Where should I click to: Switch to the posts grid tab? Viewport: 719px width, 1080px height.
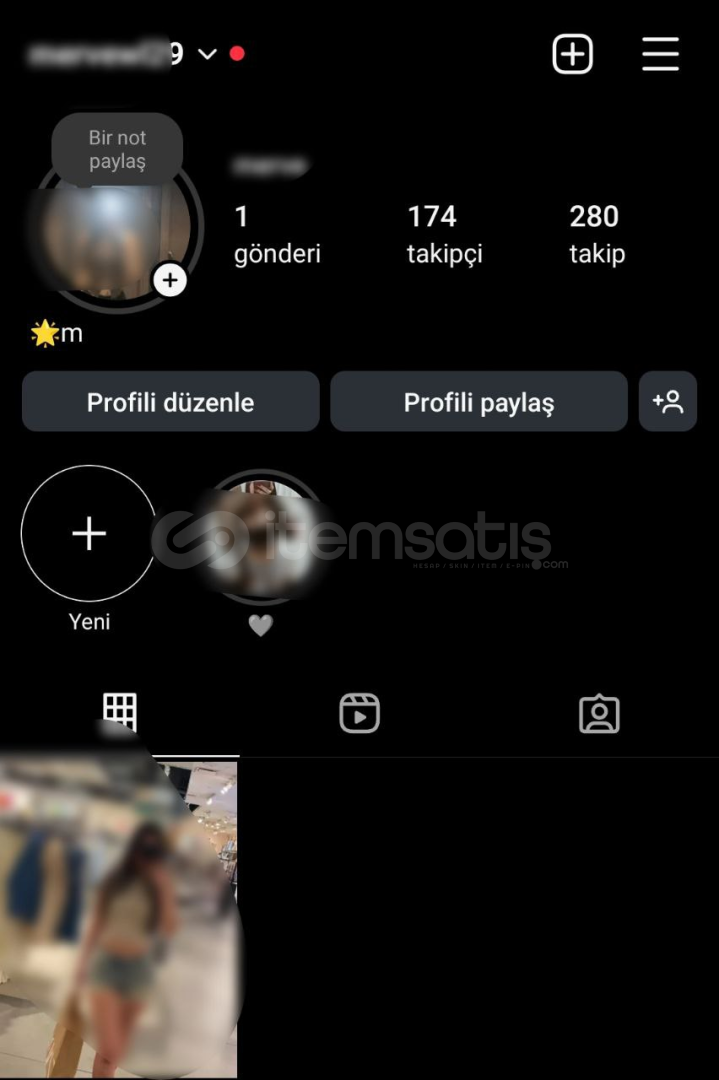[x=120, y=713]
